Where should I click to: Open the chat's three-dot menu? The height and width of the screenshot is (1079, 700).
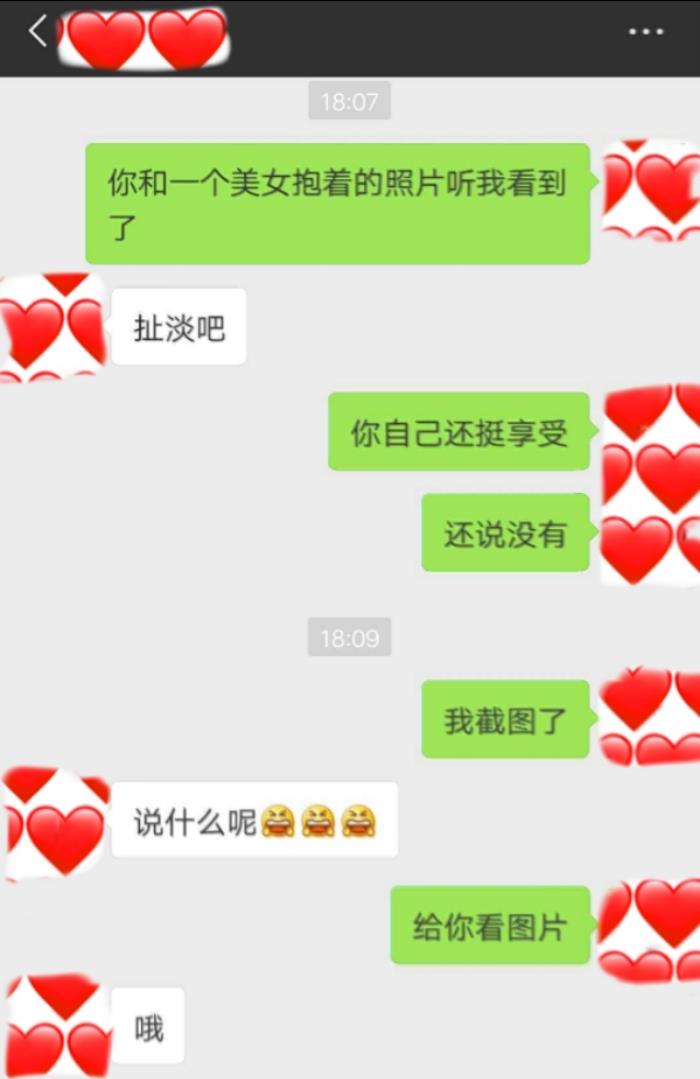pyautogui.click(x=646, y=32)
